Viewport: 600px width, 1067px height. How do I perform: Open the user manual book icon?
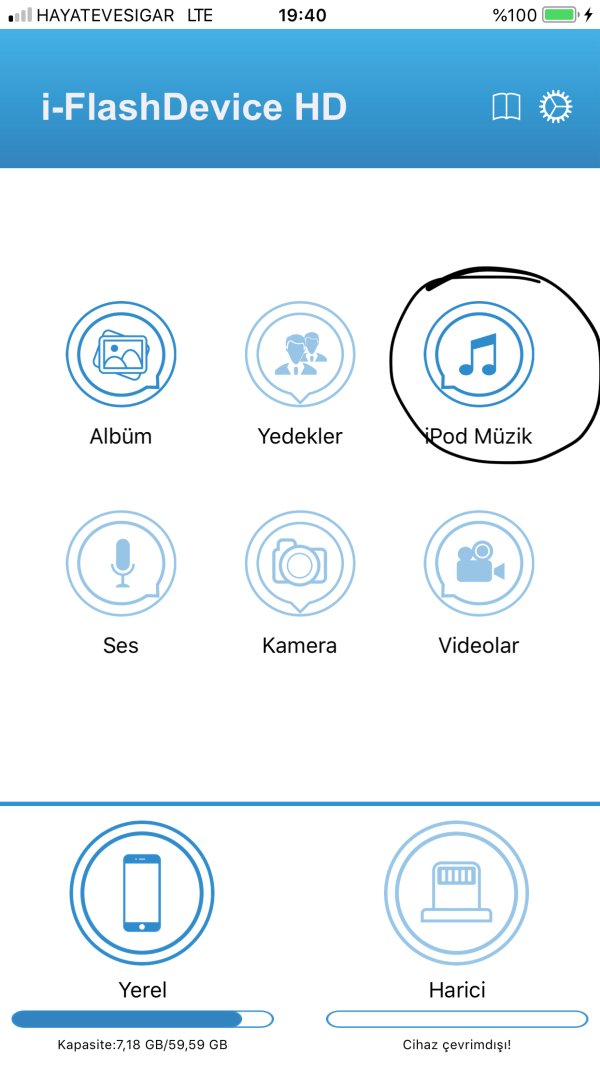tap(507, 107)
